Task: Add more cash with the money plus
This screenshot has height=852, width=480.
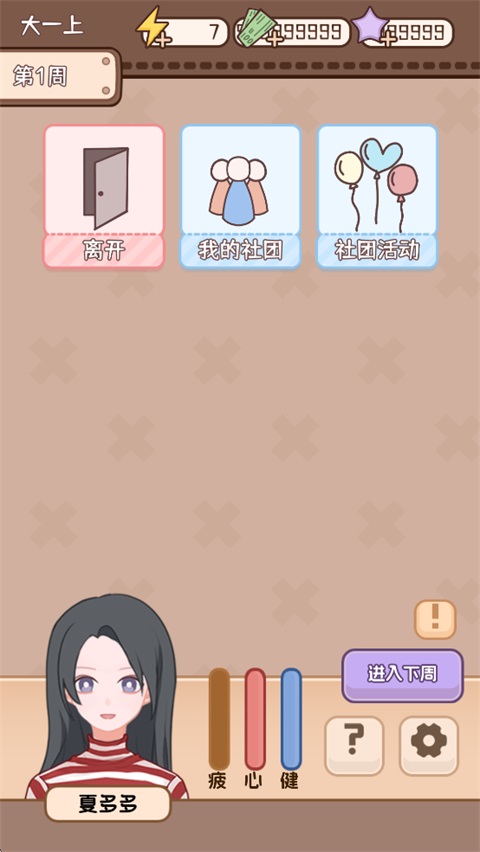Action: 276,39
